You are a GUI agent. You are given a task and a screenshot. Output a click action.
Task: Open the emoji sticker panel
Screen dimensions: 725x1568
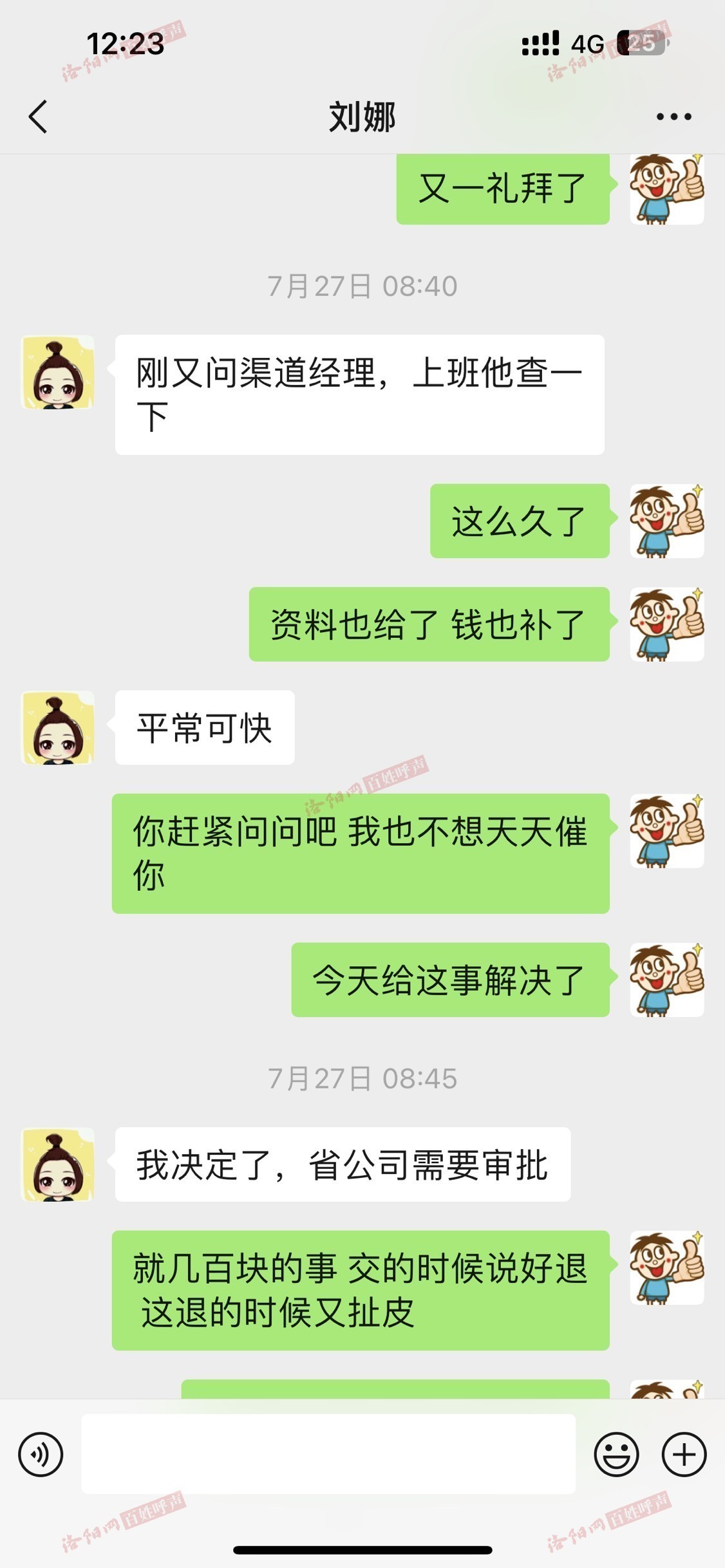(x=616, y=1454)
